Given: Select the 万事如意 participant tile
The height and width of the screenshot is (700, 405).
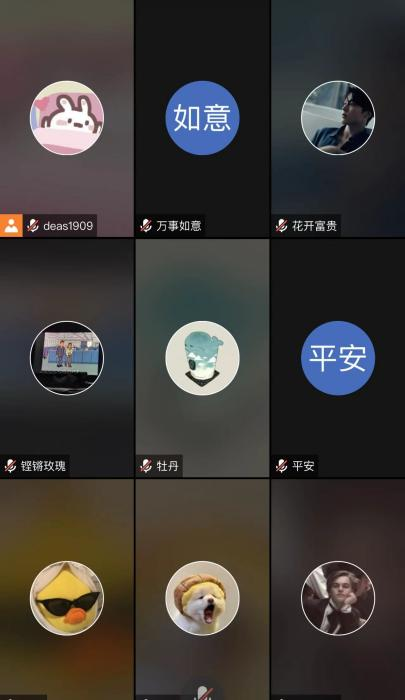Looking at the screenshot, I should pos(202,118).
